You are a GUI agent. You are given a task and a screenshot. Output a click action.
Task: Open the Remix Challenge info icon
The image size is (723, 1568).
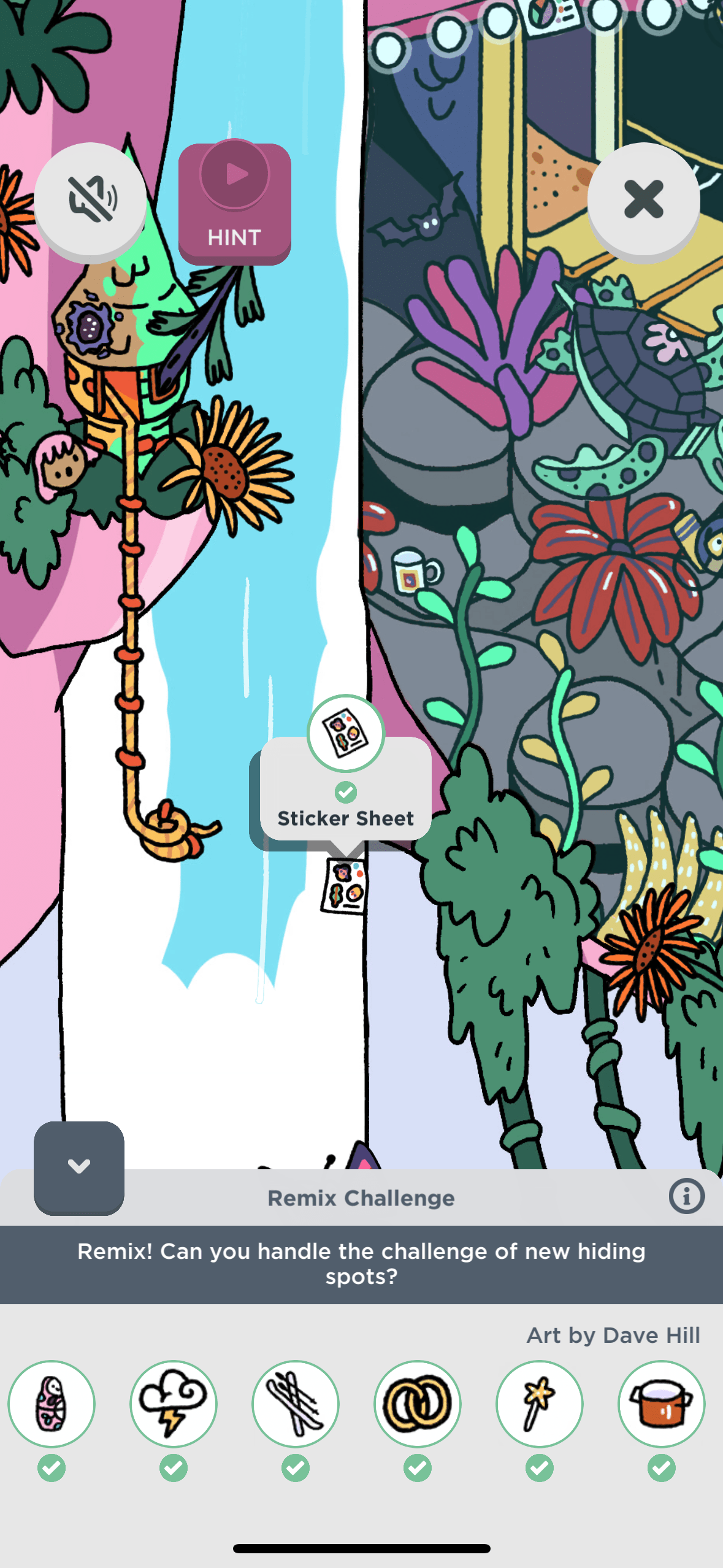tap(686, 1196)
